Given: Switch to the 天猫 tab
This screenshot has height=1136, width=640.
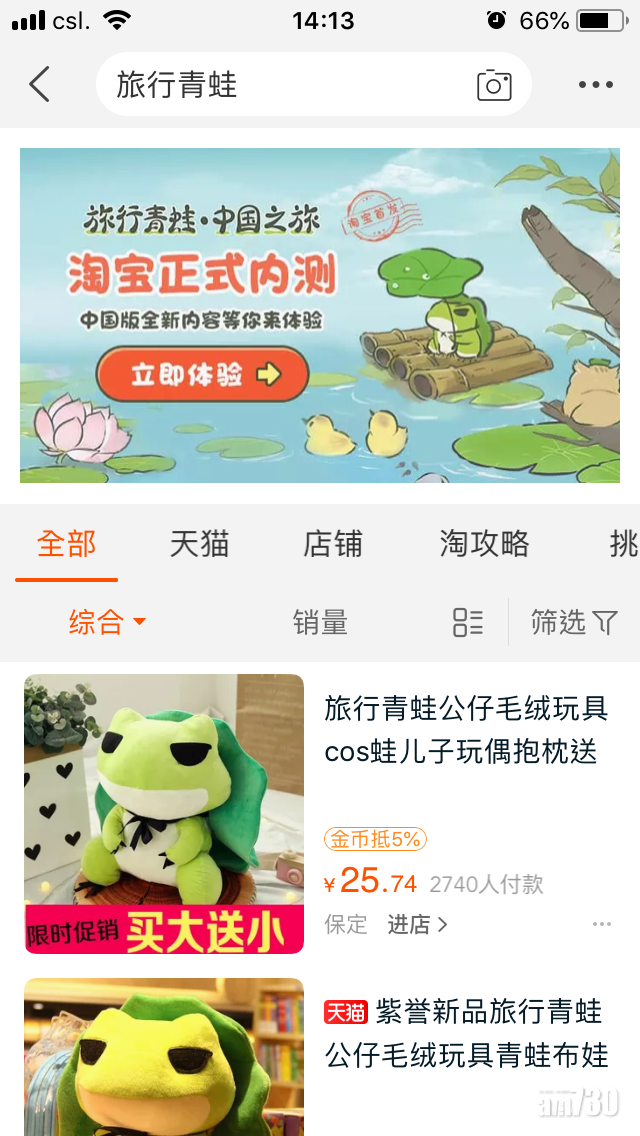Looking at the screenshot, I should coord(200,544).
